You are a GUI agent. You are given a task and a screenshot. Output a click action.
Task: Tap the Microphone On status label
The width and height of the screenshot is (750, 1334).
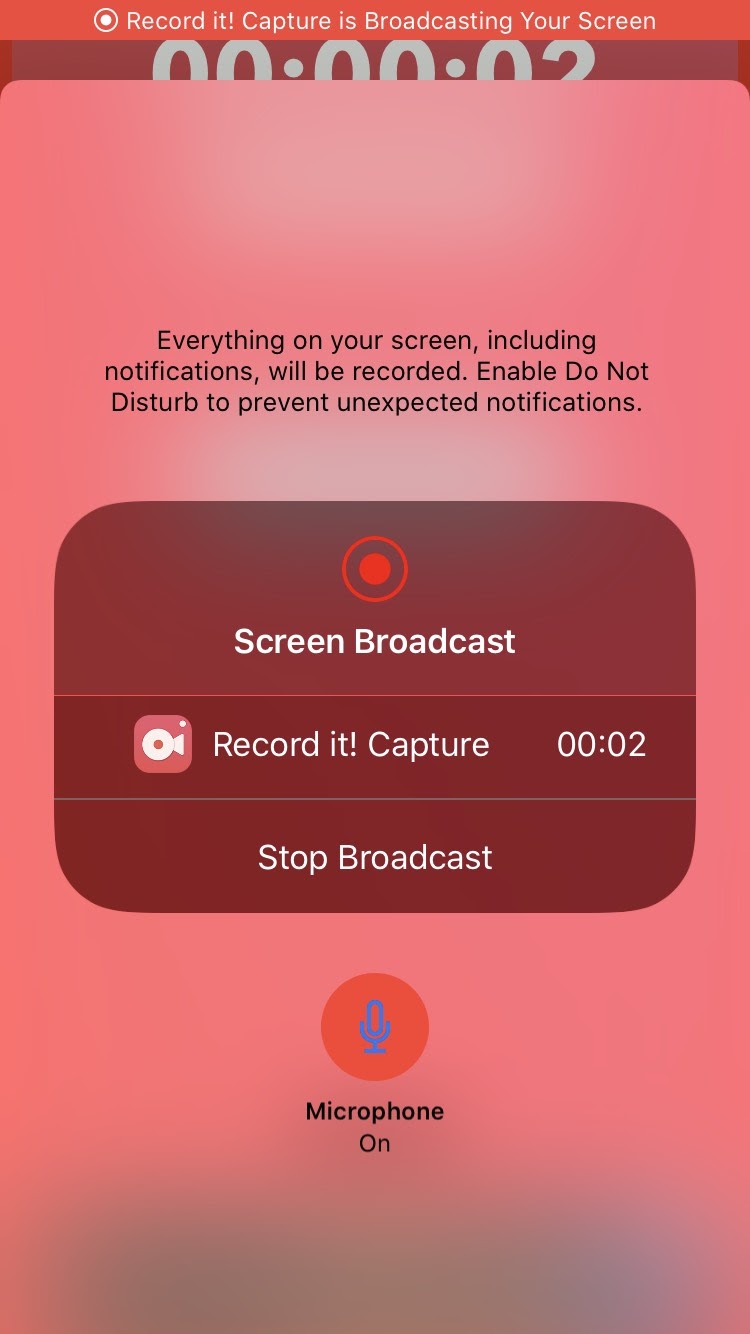[x=374, y=1125]
